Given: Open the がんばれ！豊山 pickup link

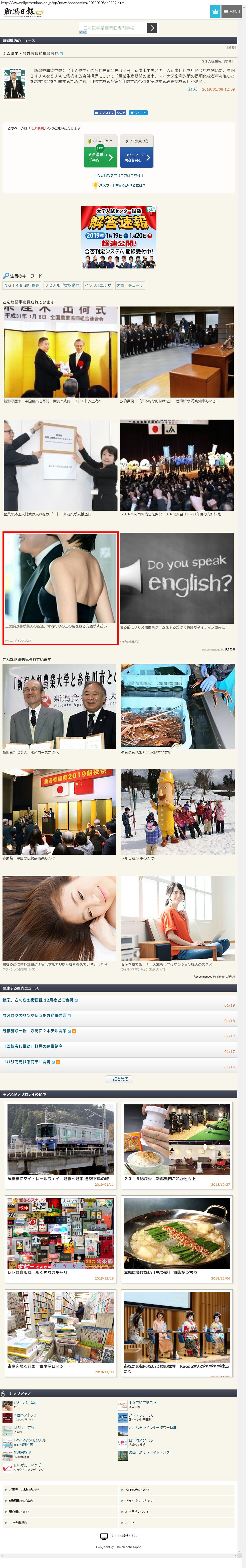Looking at the screenshot, I should (26, 1402).
